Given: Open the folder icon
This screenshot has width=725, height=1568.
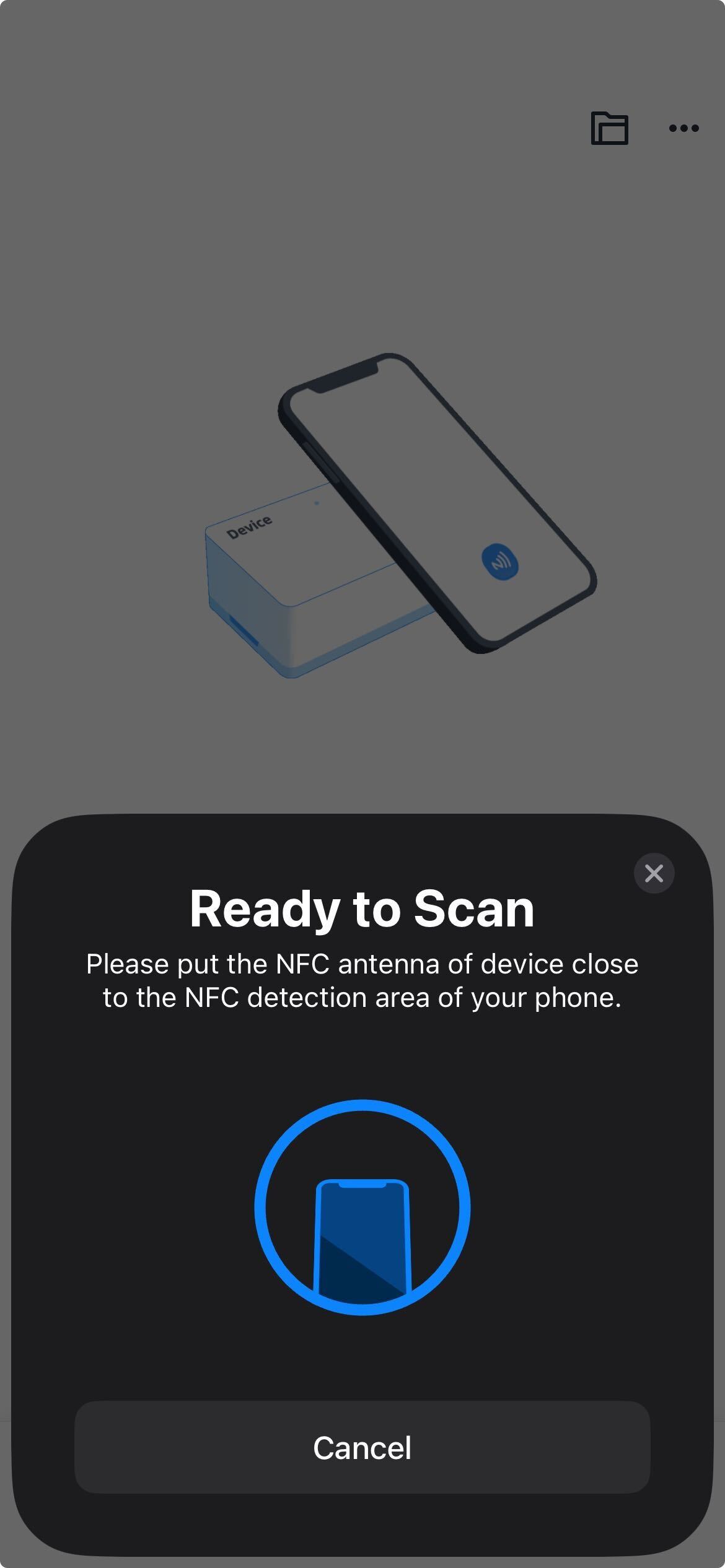Looking at the screenshot, I should click(609, 128).
